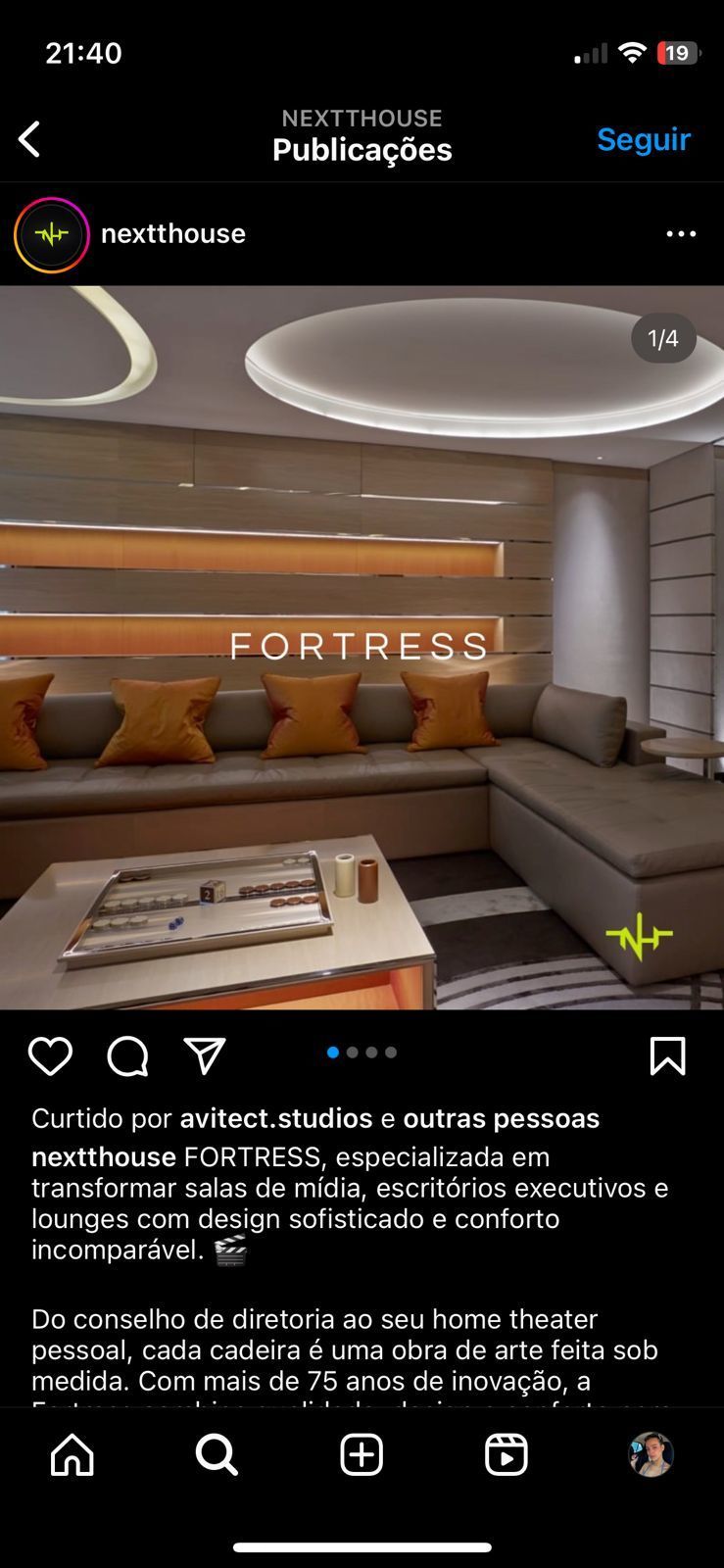
Task: Open nextthouse profile picture story
Action: coord(51,234)
